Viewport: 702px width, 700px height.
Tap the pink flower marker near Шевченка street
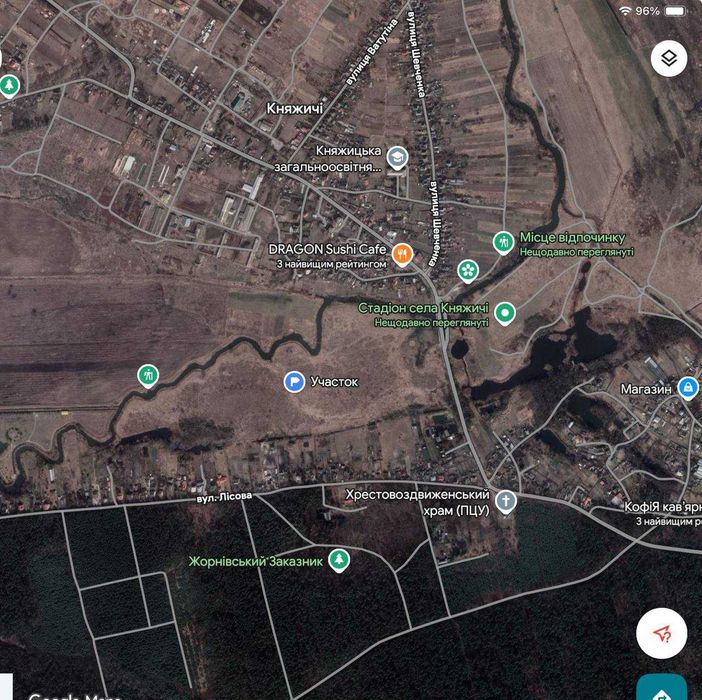pyautogui.click(x=467, y=270)
